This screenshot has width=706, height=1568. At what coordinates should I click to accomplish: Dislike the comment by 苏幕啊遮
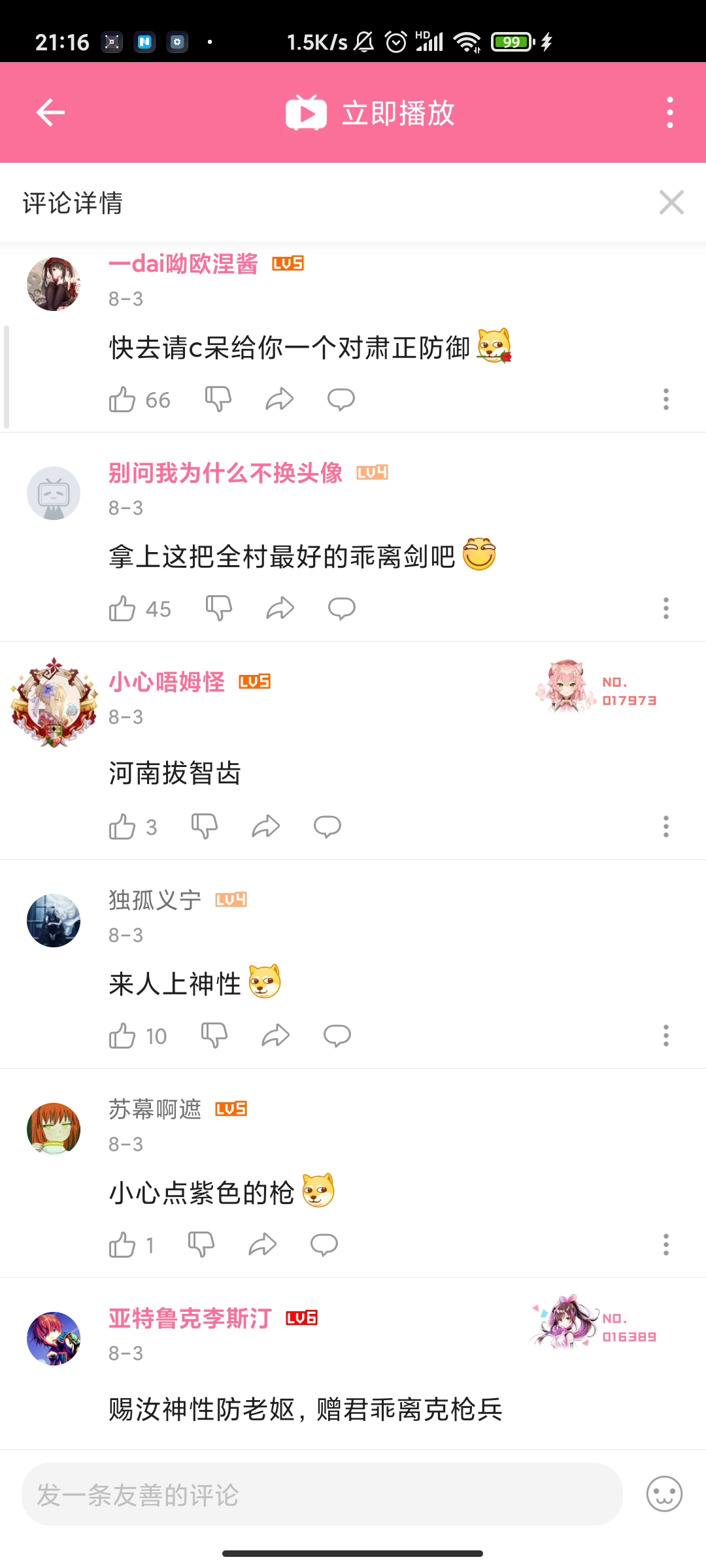click(201, 1245)
